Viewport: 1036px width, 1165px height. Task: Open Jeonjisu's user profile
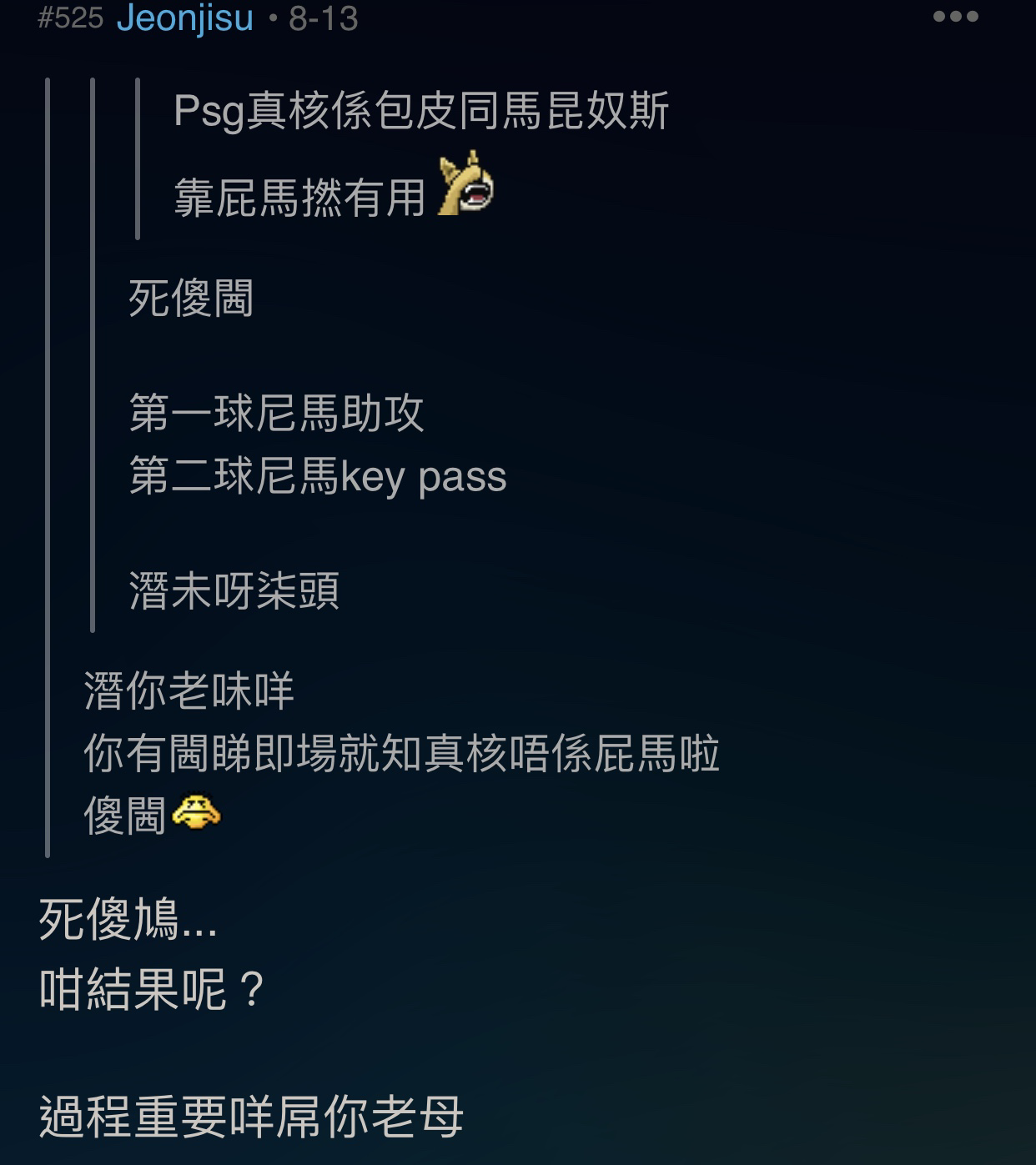pyautogui.click(x=184, y=18)
